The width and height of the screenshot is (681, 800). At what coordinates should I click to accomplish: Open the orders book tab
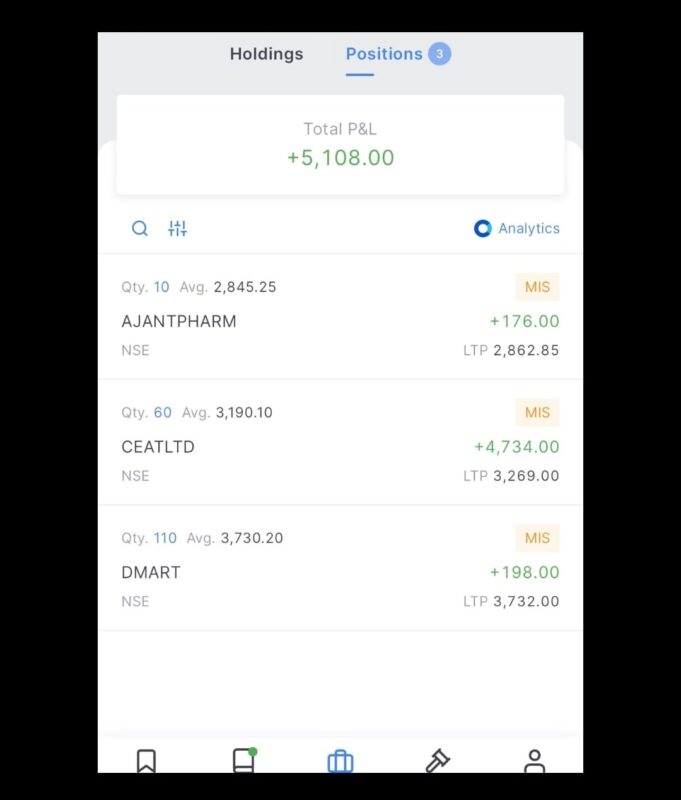tap(243, 760)
